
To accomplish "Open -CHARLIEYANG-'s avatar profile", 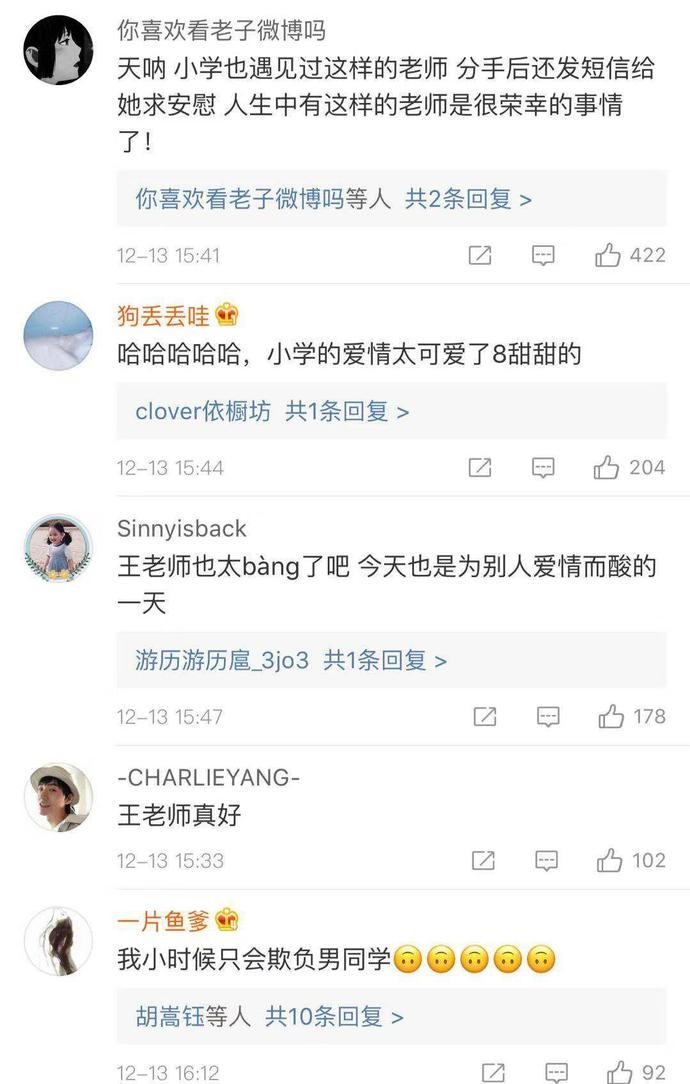I will pos(58,797).
